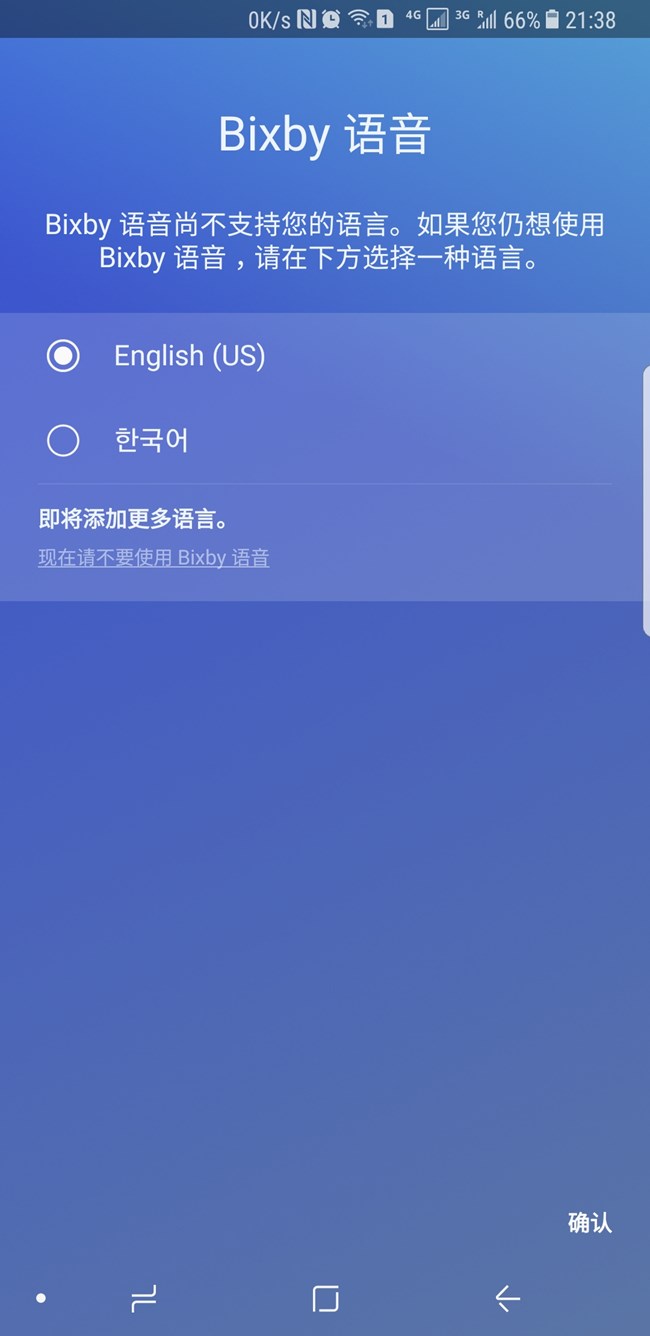
Task: Tap the 现在请不要使用 Bixby 语音 link
Action: click(153, 558)
